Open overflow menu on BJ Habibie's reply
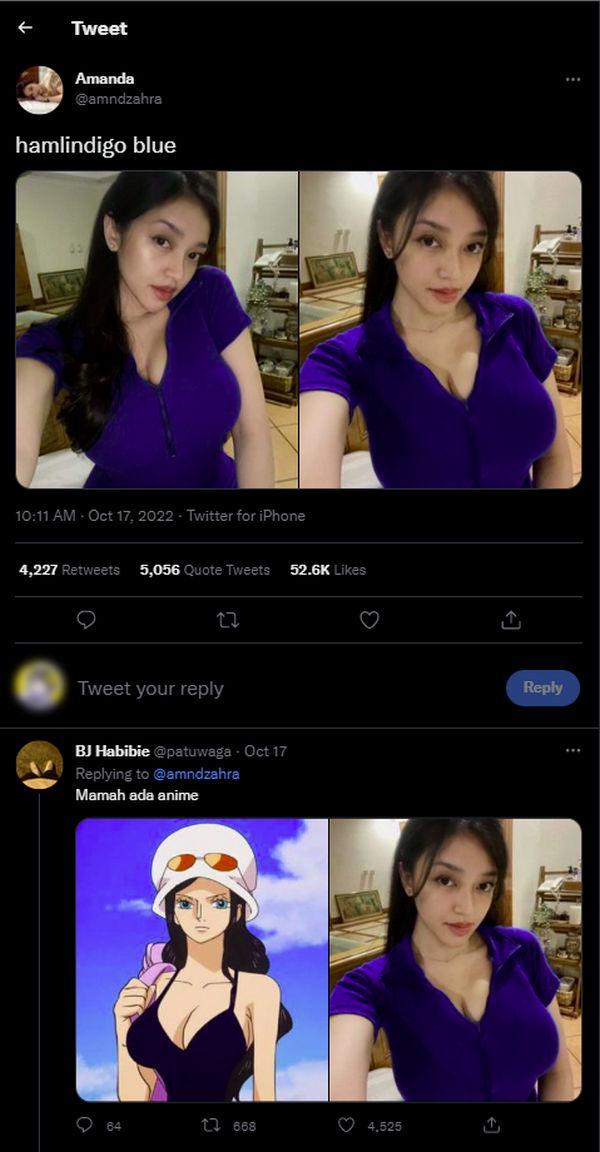Viewport: 600px width, 1152px height. point(572,750)
